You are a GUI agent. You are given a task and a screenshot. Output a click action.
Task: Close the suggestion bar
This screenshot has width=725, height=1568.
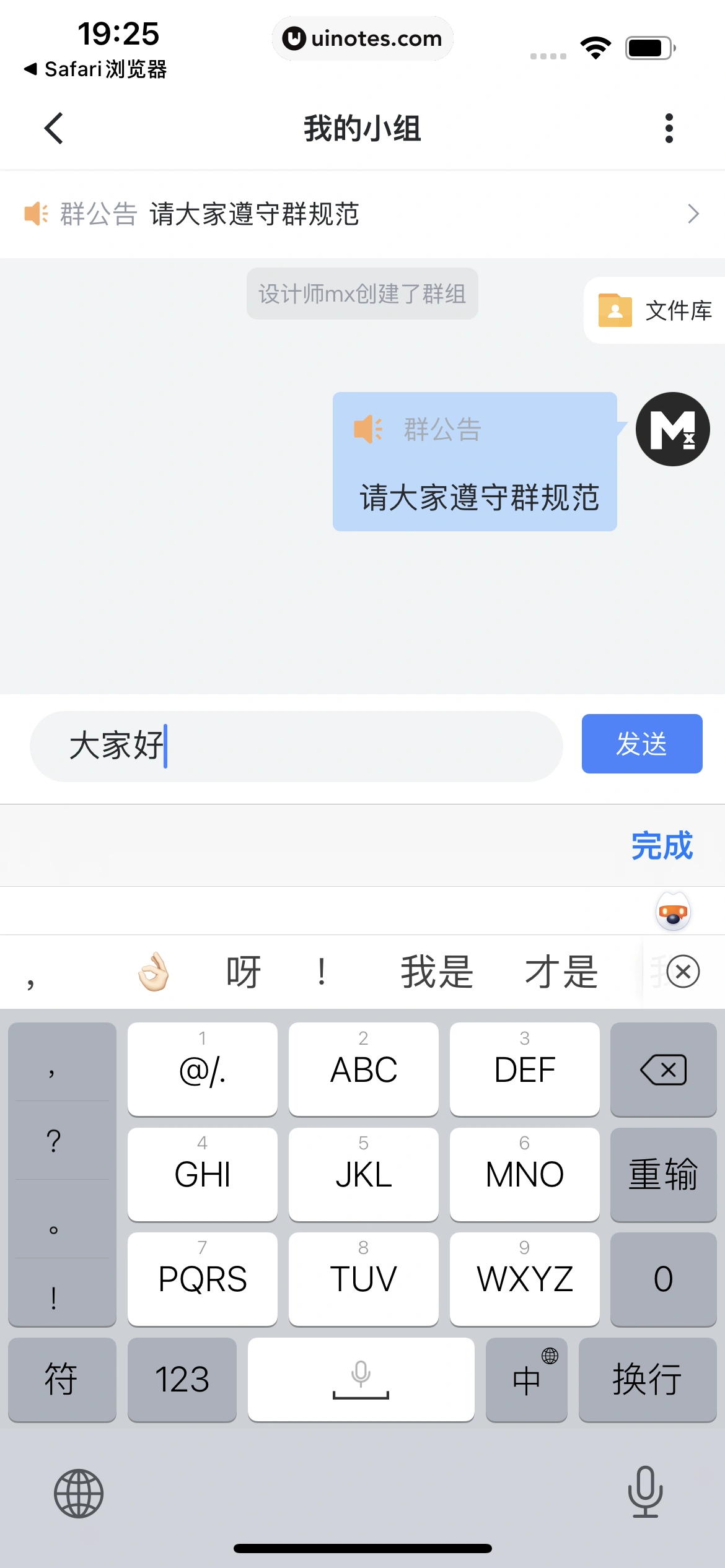pos(683,972)
